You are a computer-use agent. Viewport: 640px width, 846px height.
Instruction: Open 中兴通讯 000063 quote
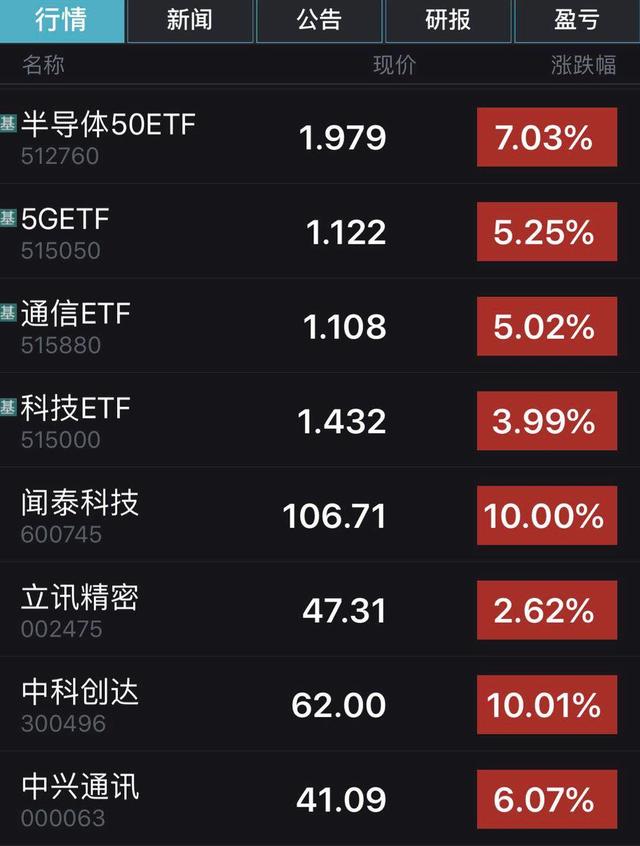[80, 799]
